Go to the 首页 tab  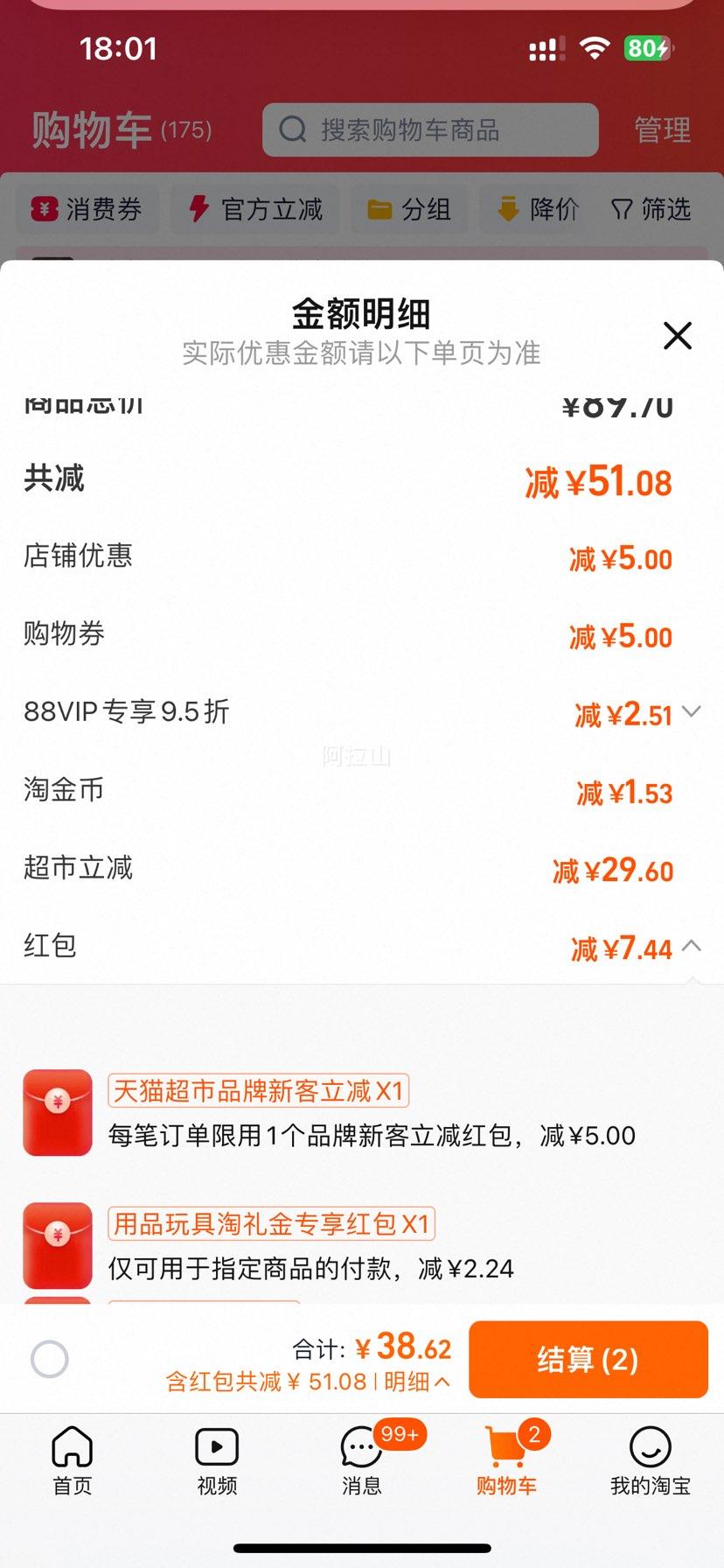[72, 1460]
